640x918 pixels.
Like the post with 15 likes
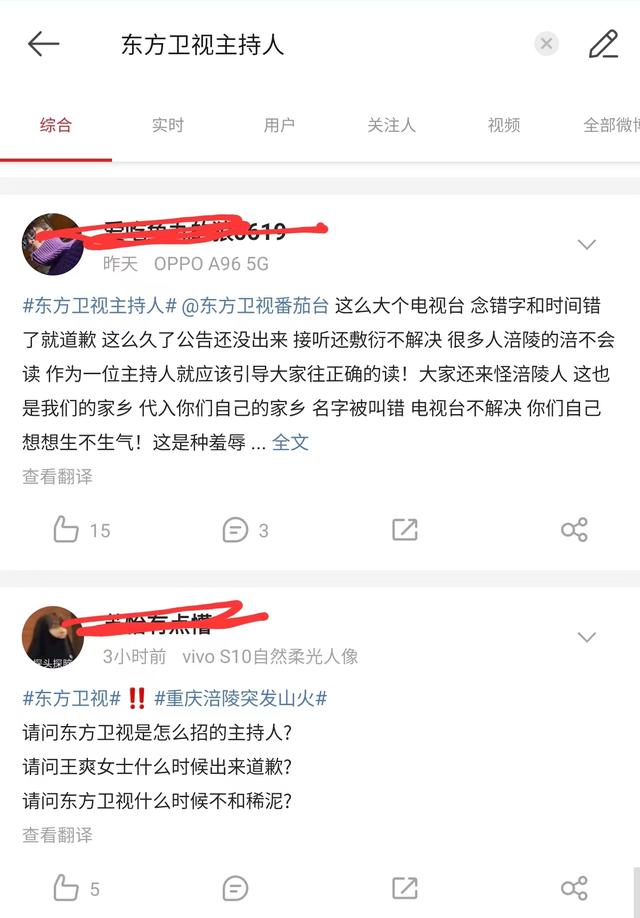coord(67,530)
